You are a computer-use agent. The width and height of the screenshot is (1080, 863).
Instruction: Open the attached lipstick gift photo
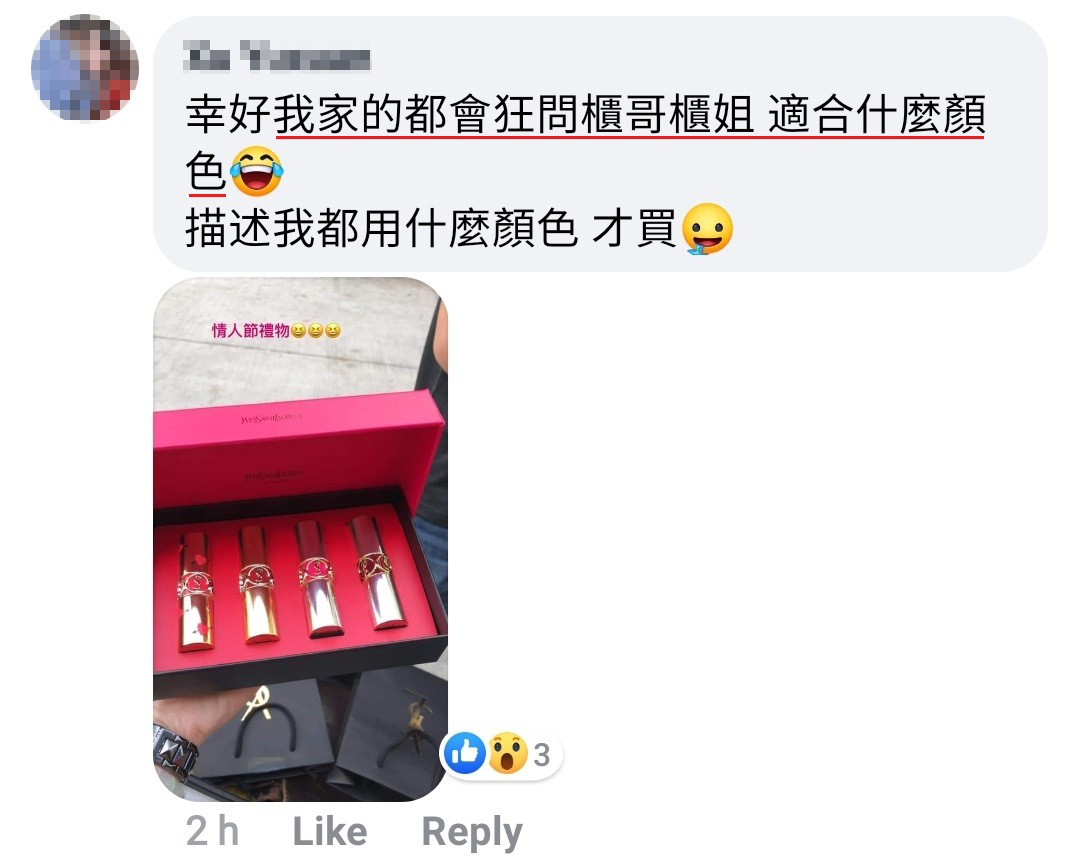tap(300, 538)
